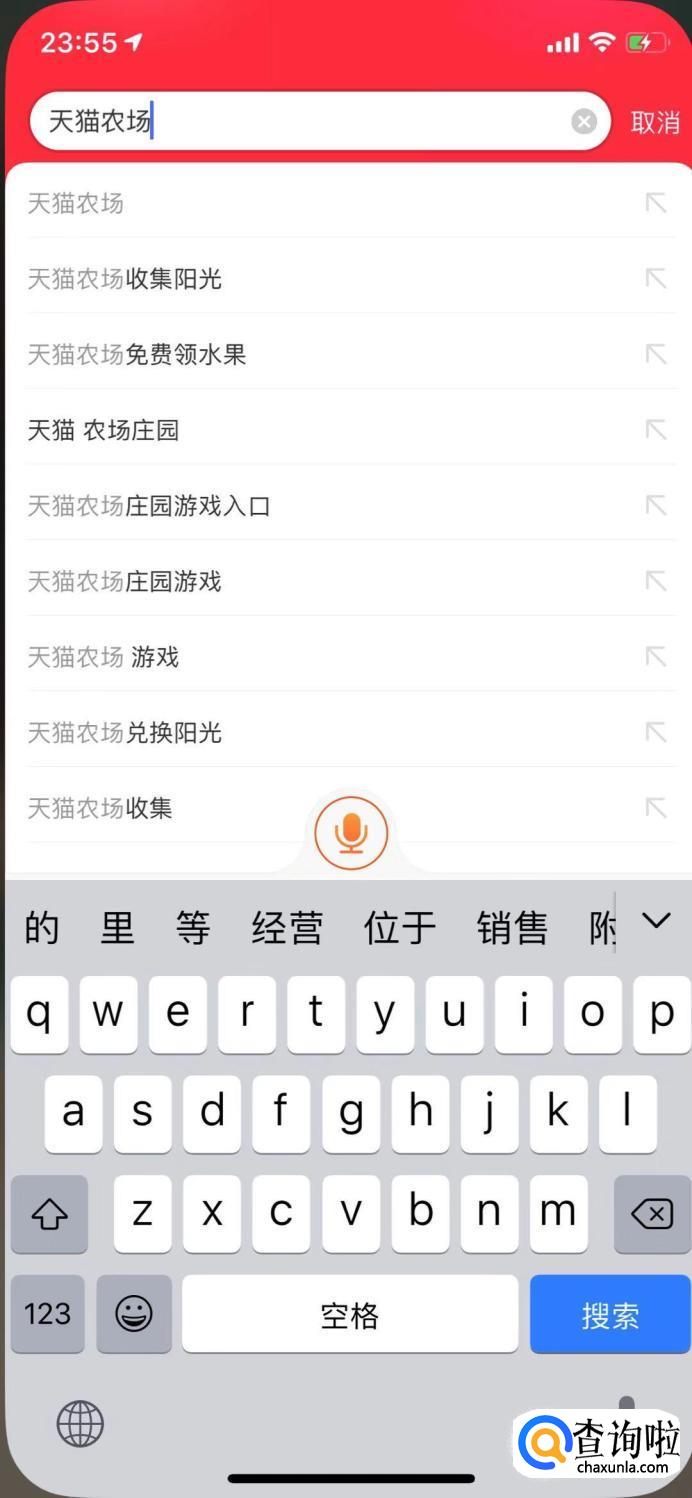This screenshot has height=1498, width=692.
Task: Tap 取消 to cancel the search
Action: (x=656, y=122)
